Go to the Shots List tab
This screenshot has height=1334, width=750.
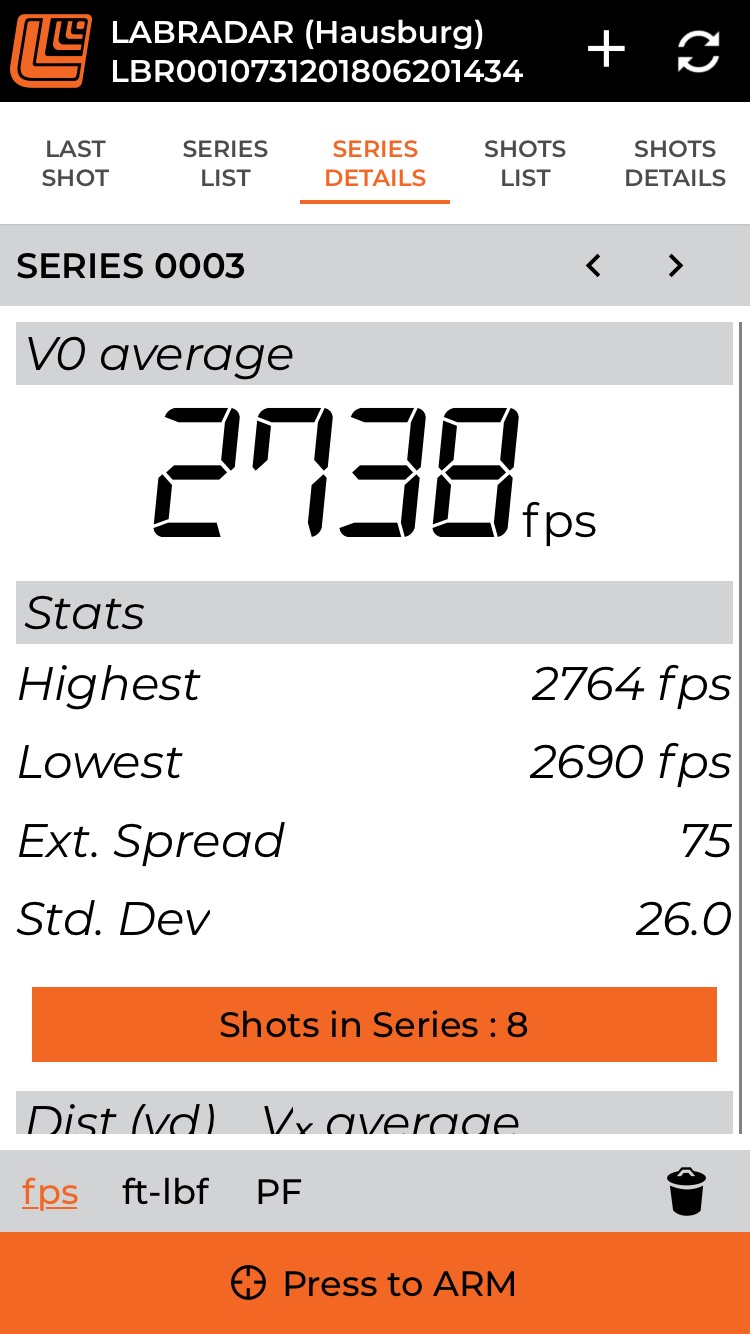(x=525, y=164)
